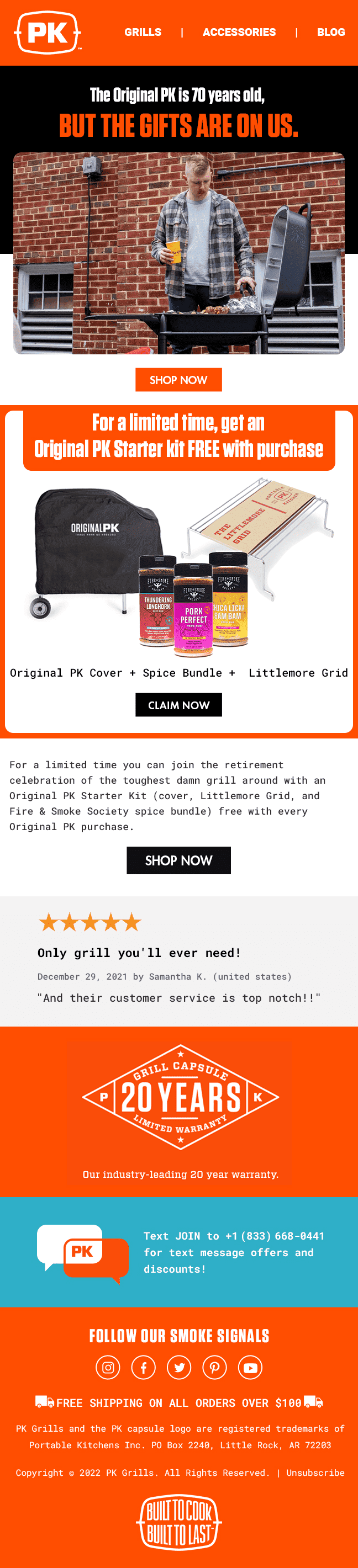The image size is (358, 1568).
Task: Open the hero photo of man grilling
Action: tap(178, 253)
